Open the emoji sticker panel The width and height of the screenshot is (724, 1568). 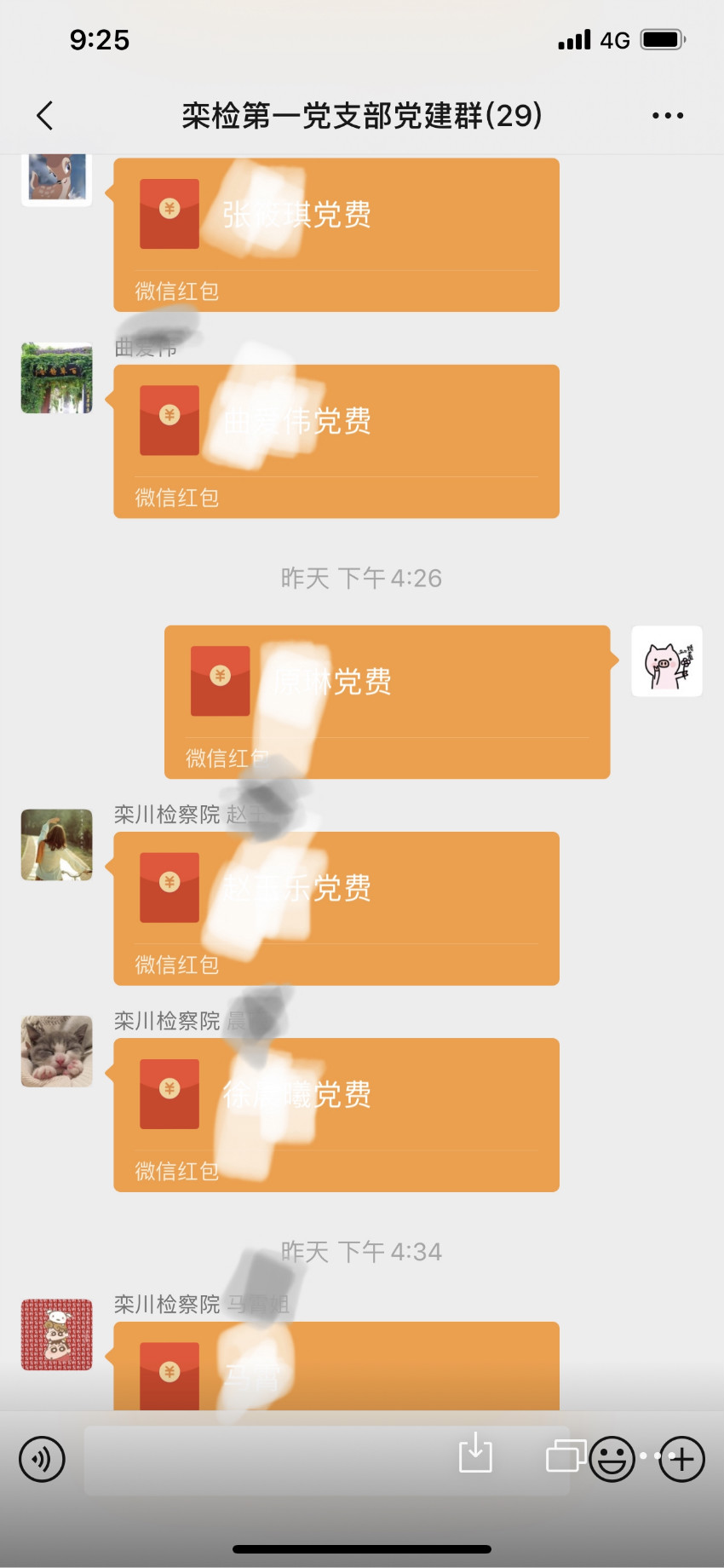612,1459
